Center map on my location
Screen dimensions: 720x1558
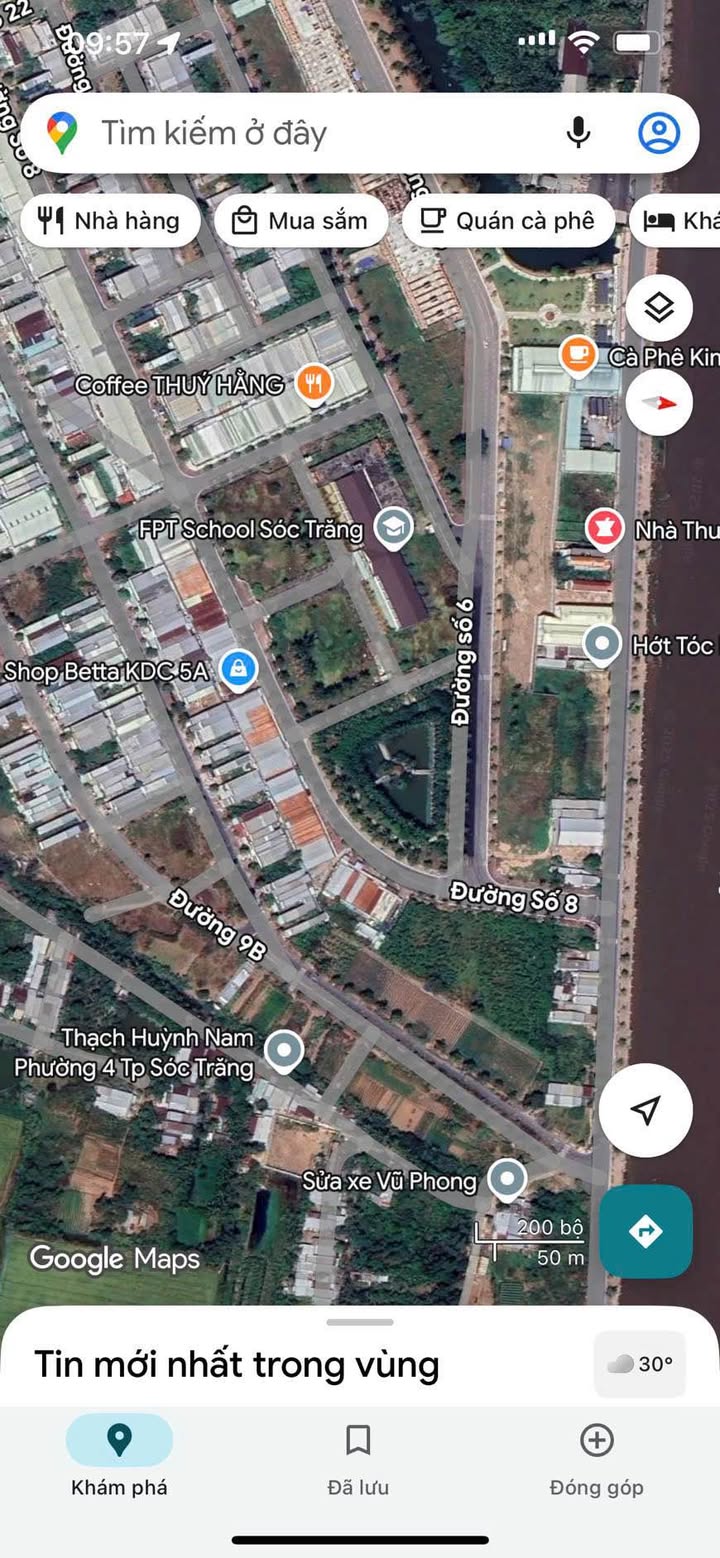646,1110
